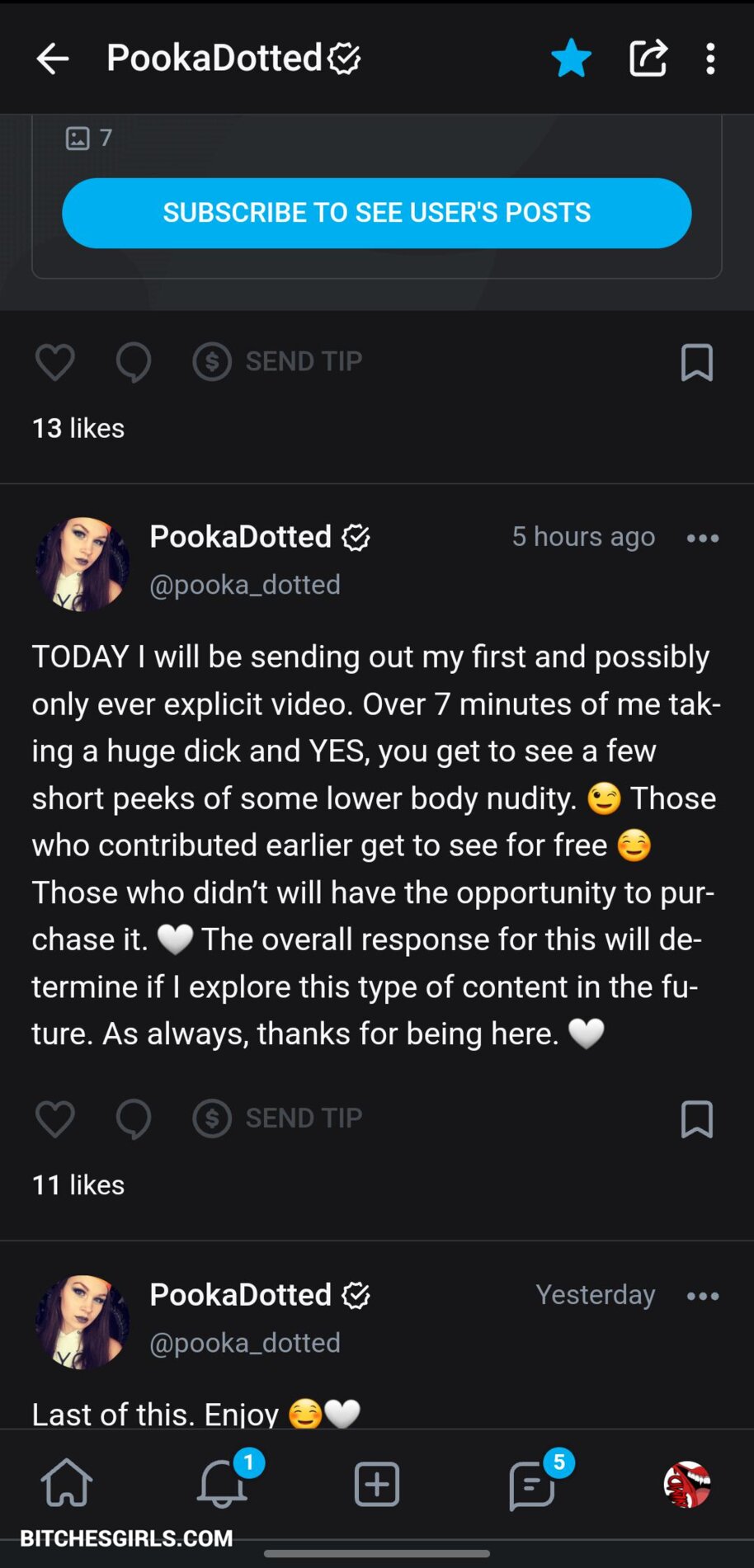Open the @pooka_dotted handle on 5 hours ago post

[245, 584]
